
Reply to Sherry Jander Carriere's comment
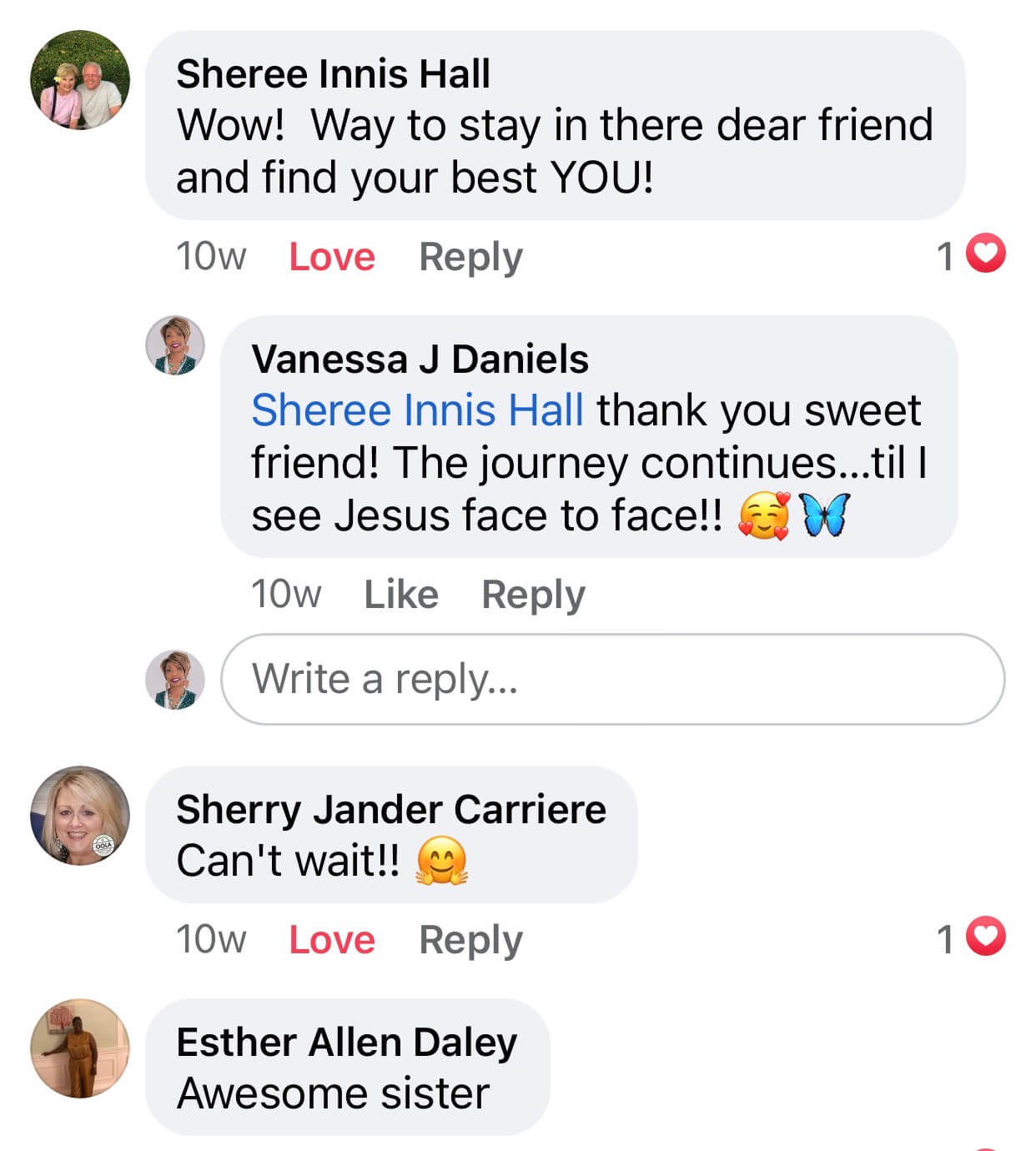click(470, 940)
